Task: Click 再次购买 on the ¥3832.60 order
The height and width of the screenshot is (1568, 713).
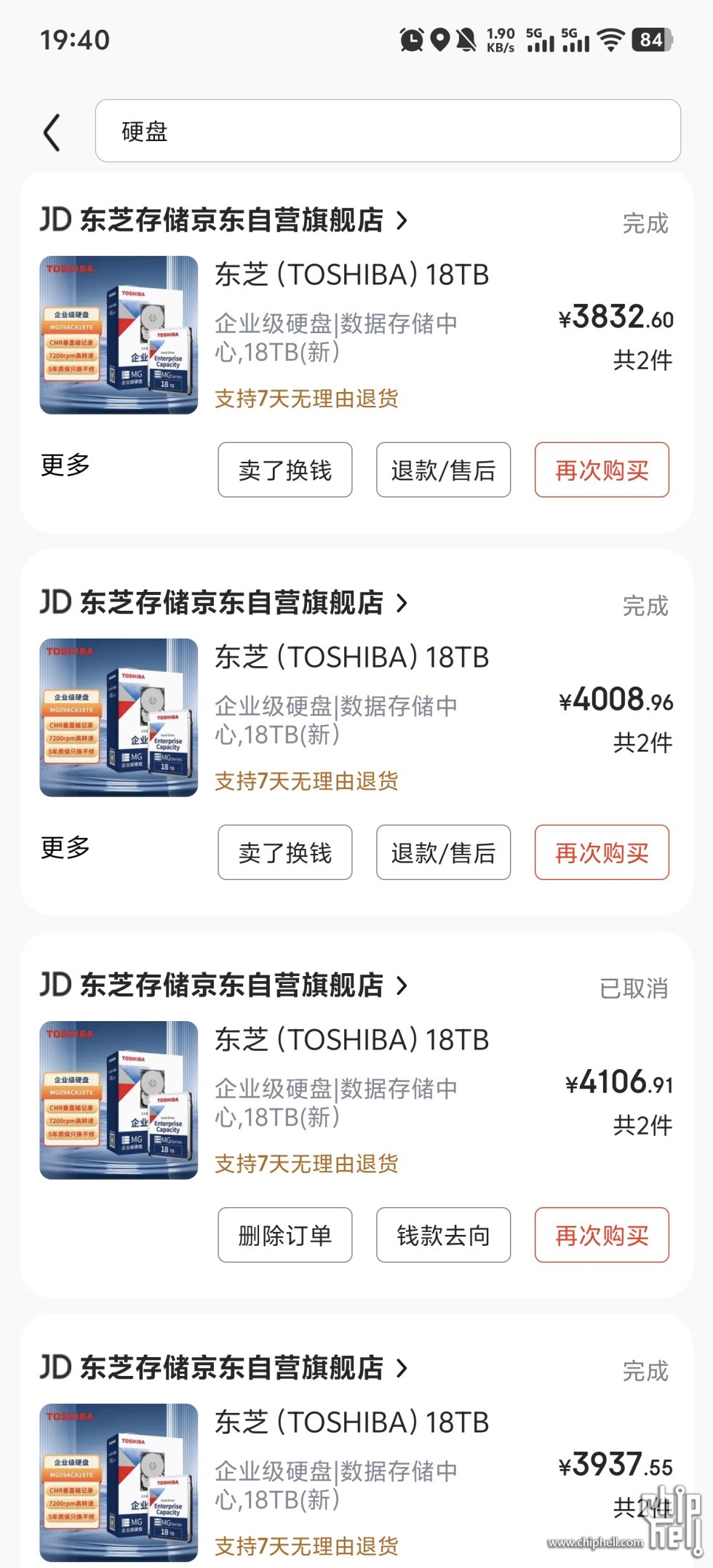Action: pyautogui.click(x=601, y=471)
